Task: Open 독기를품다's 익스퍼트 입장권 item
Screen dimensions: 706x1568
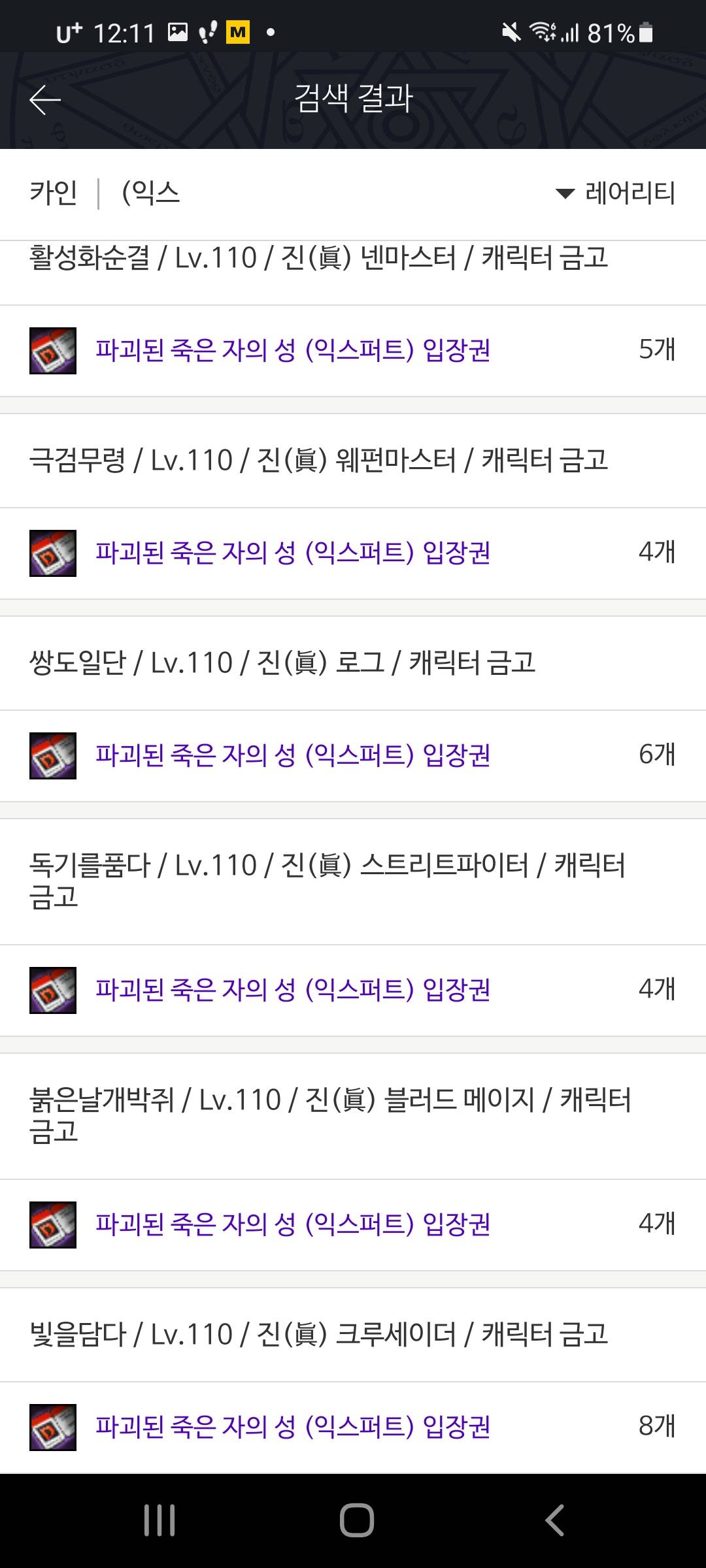Action: pyautogui.click(x=293, y=990)
